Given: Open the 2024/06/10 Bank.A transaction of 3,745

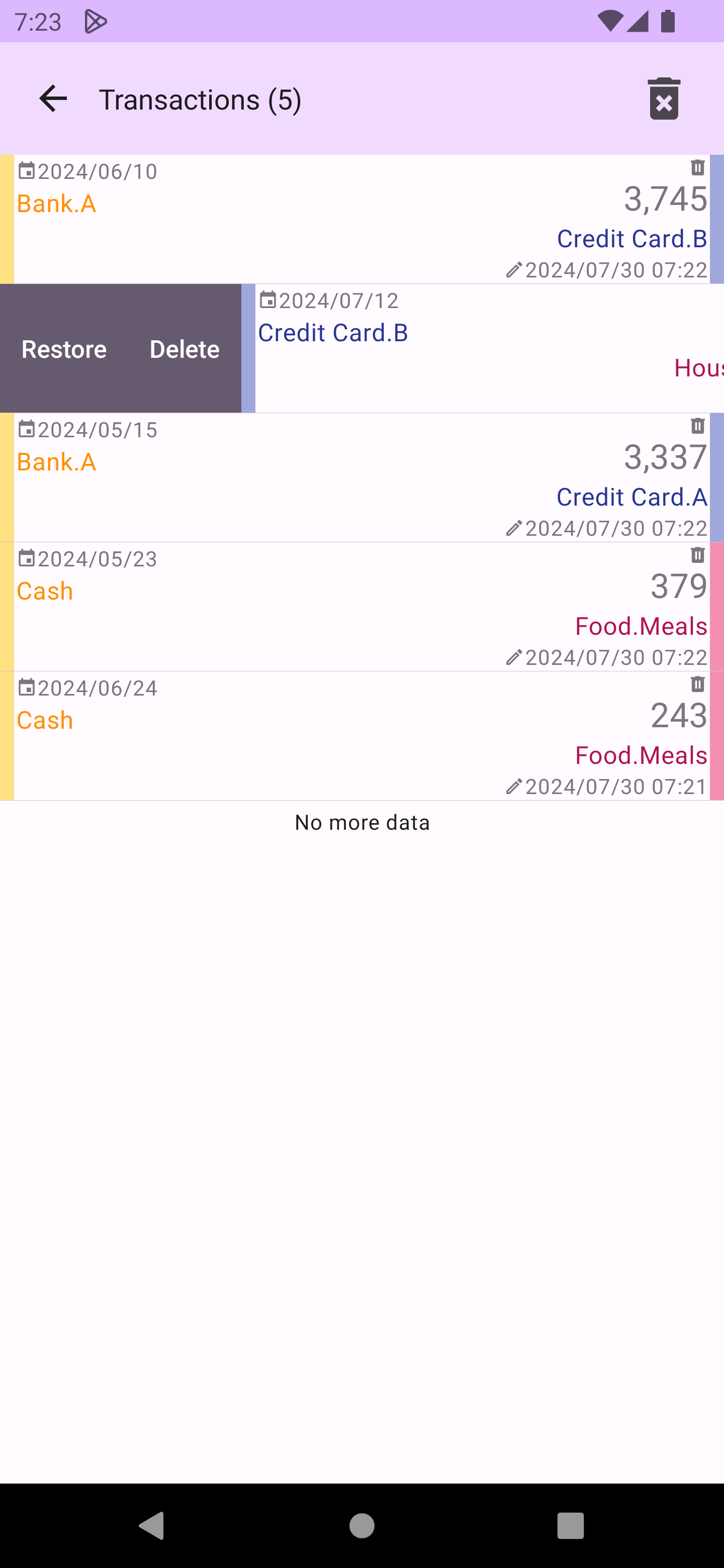Looking at the screenshot, I should 361,219.
